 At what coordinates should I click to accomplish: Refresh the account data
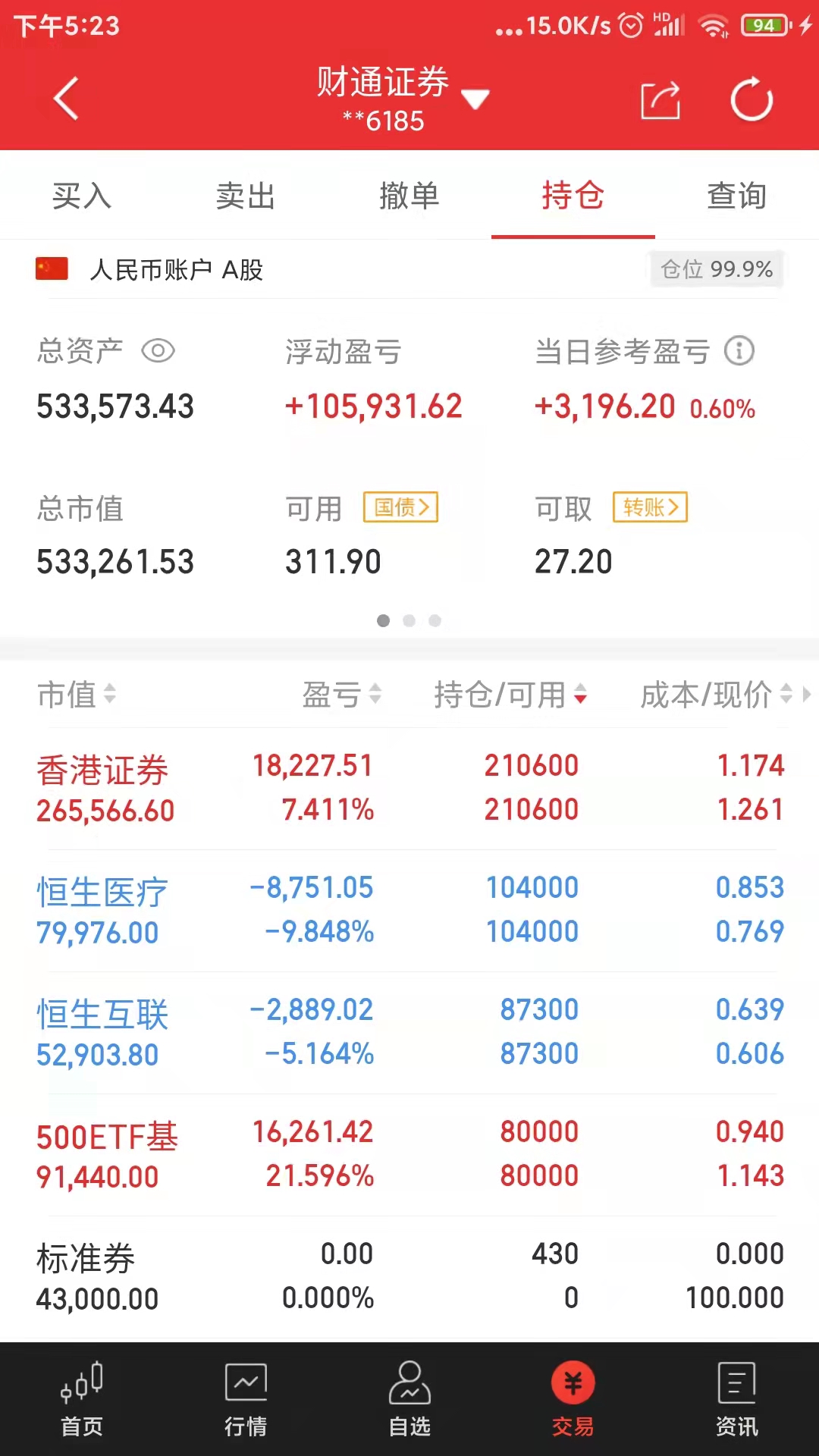click(x=751, y=99)
